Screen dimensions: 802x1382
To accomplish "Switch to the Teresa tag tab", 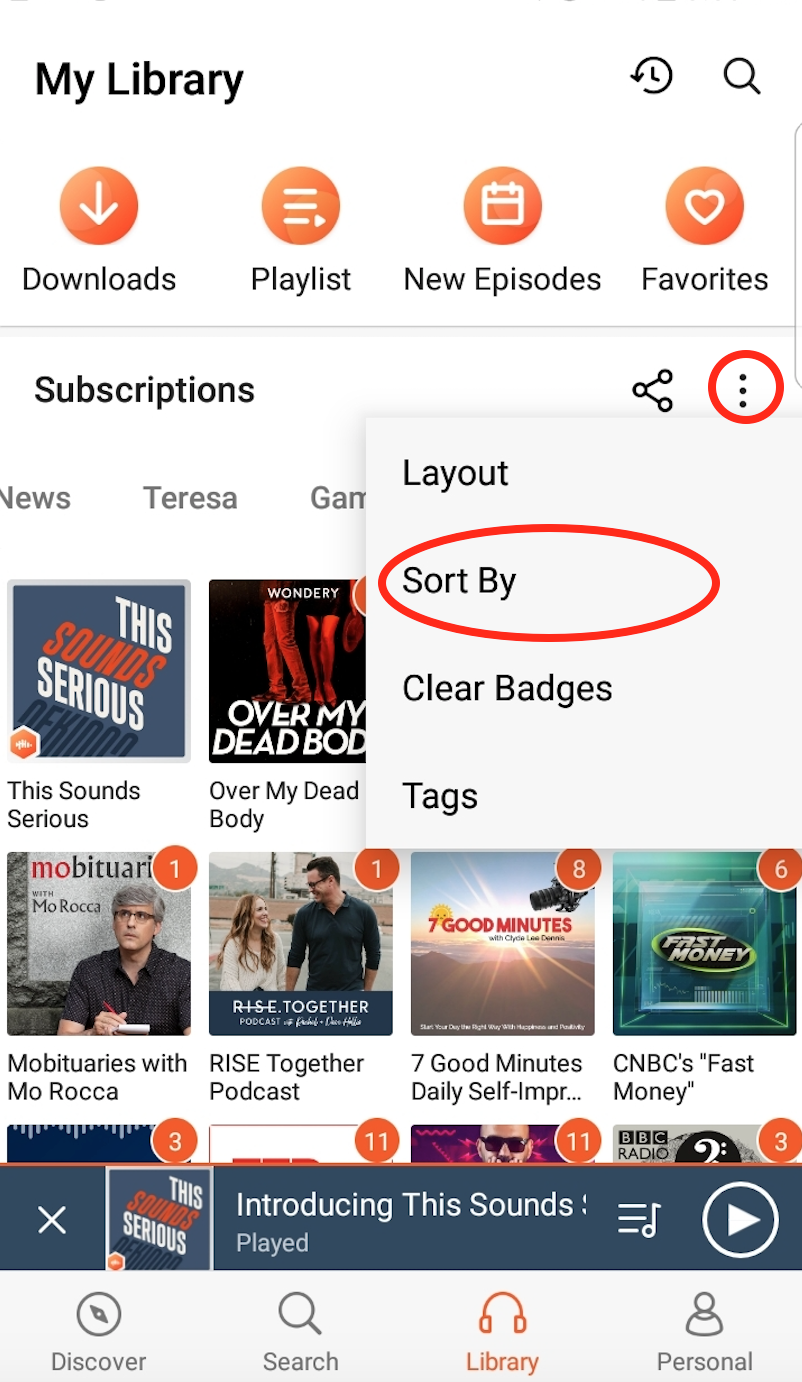I will pyautogui.click(x=190, y=498).
